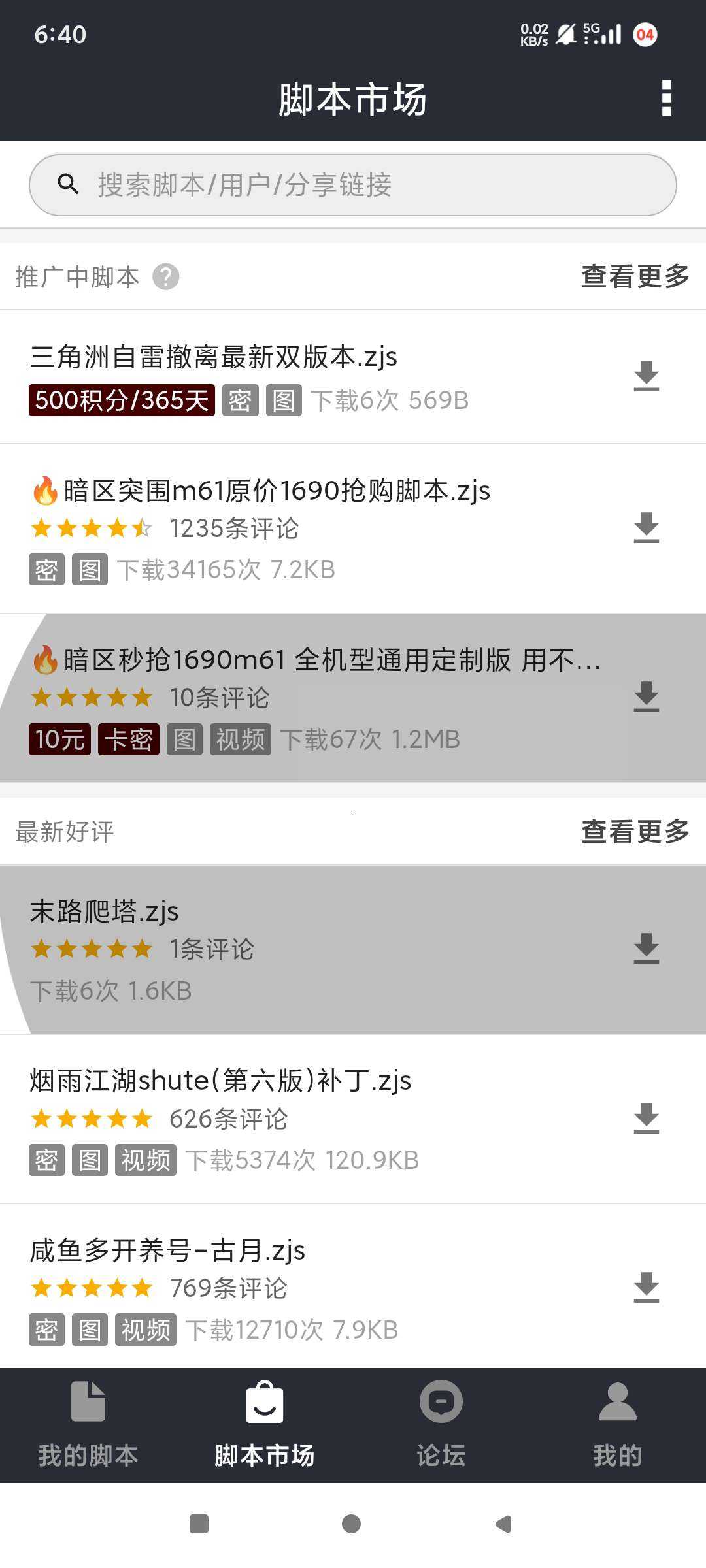Open the 末路爬塔.zjs script
706x1568 pixels.
353,950
